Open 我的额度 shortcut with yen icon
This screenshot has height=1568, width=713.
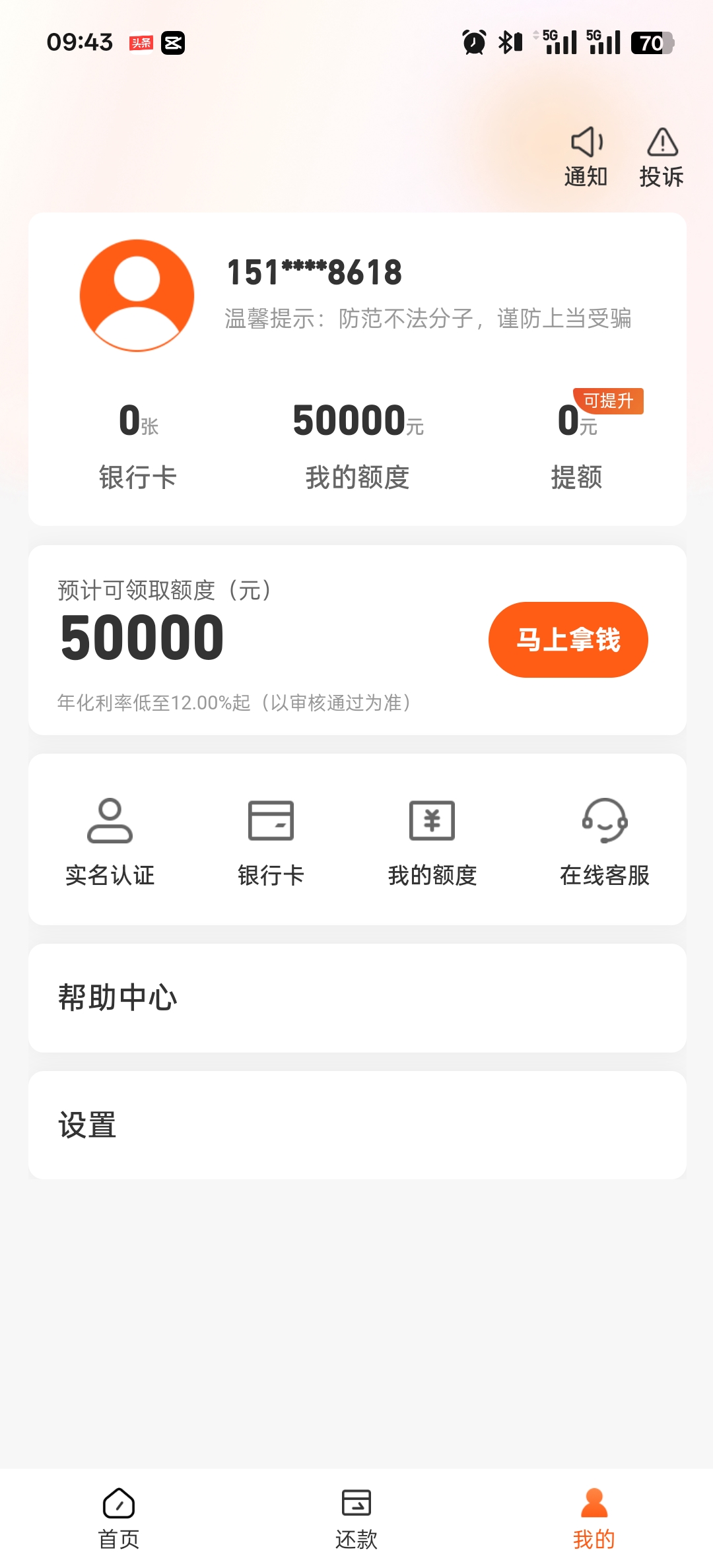(x=432, y=842)
